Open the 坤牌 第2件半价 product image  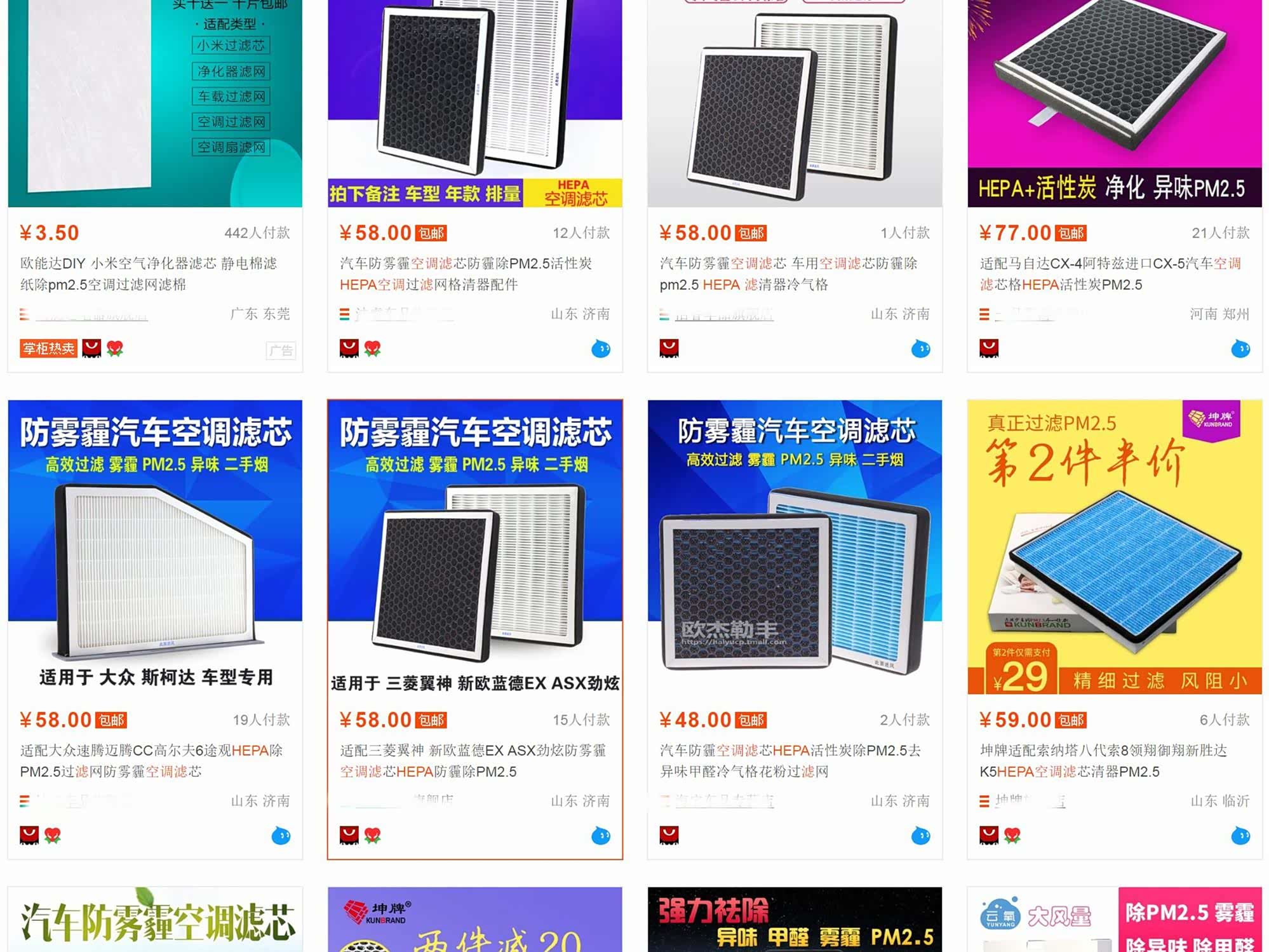[1114, 546]
